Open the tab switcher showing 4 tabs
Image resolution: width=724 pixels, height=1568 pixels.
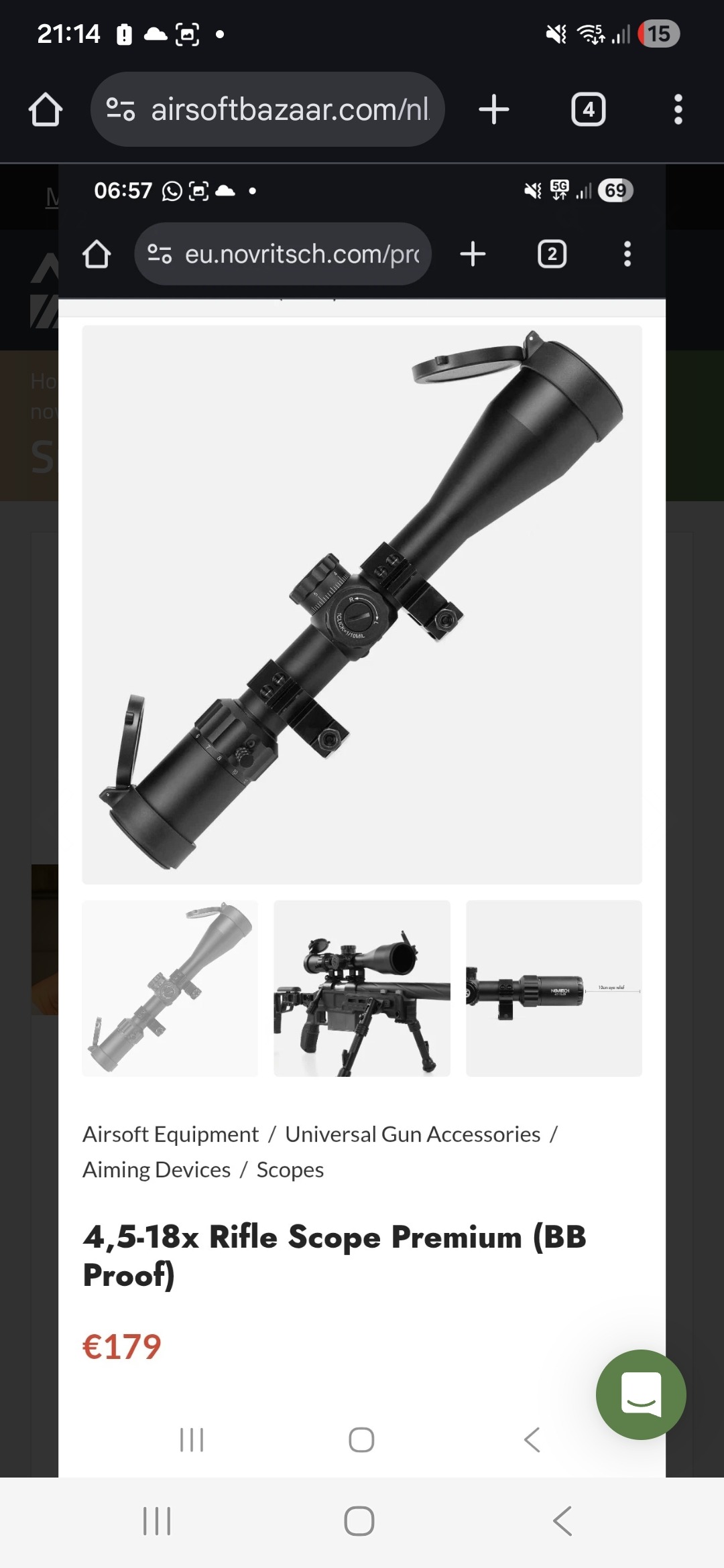[x=588, y=109]
